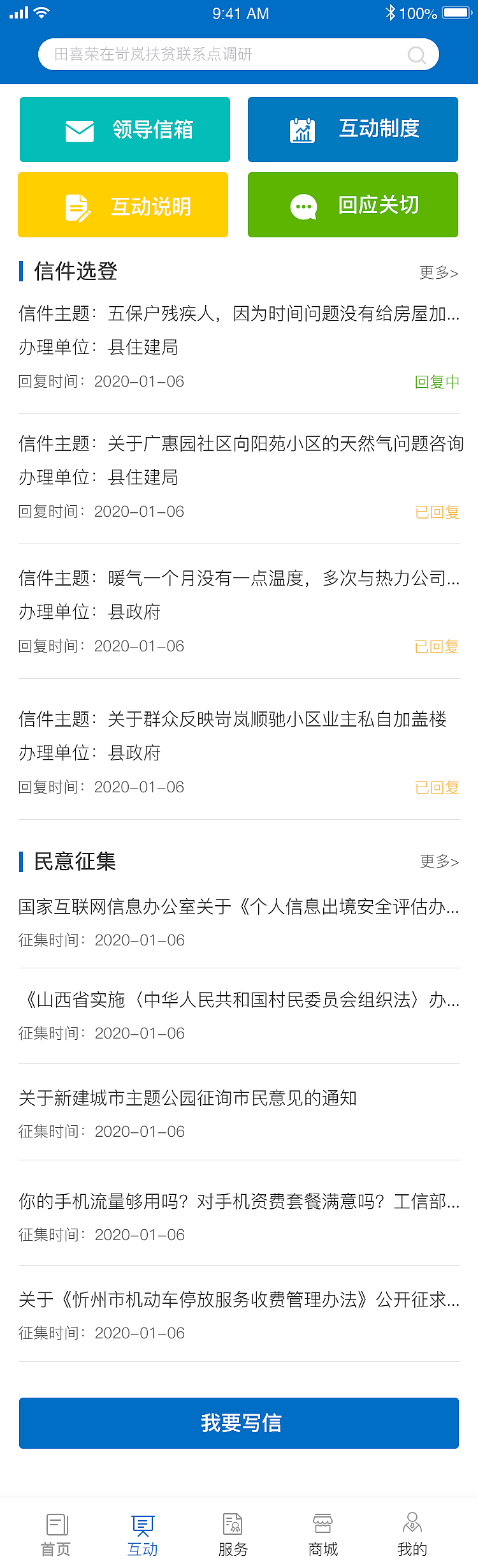Open 山西省实施村民委员会组织法 item
478x1568 pixels.
pyautogui.click(x=239, y=1000)
